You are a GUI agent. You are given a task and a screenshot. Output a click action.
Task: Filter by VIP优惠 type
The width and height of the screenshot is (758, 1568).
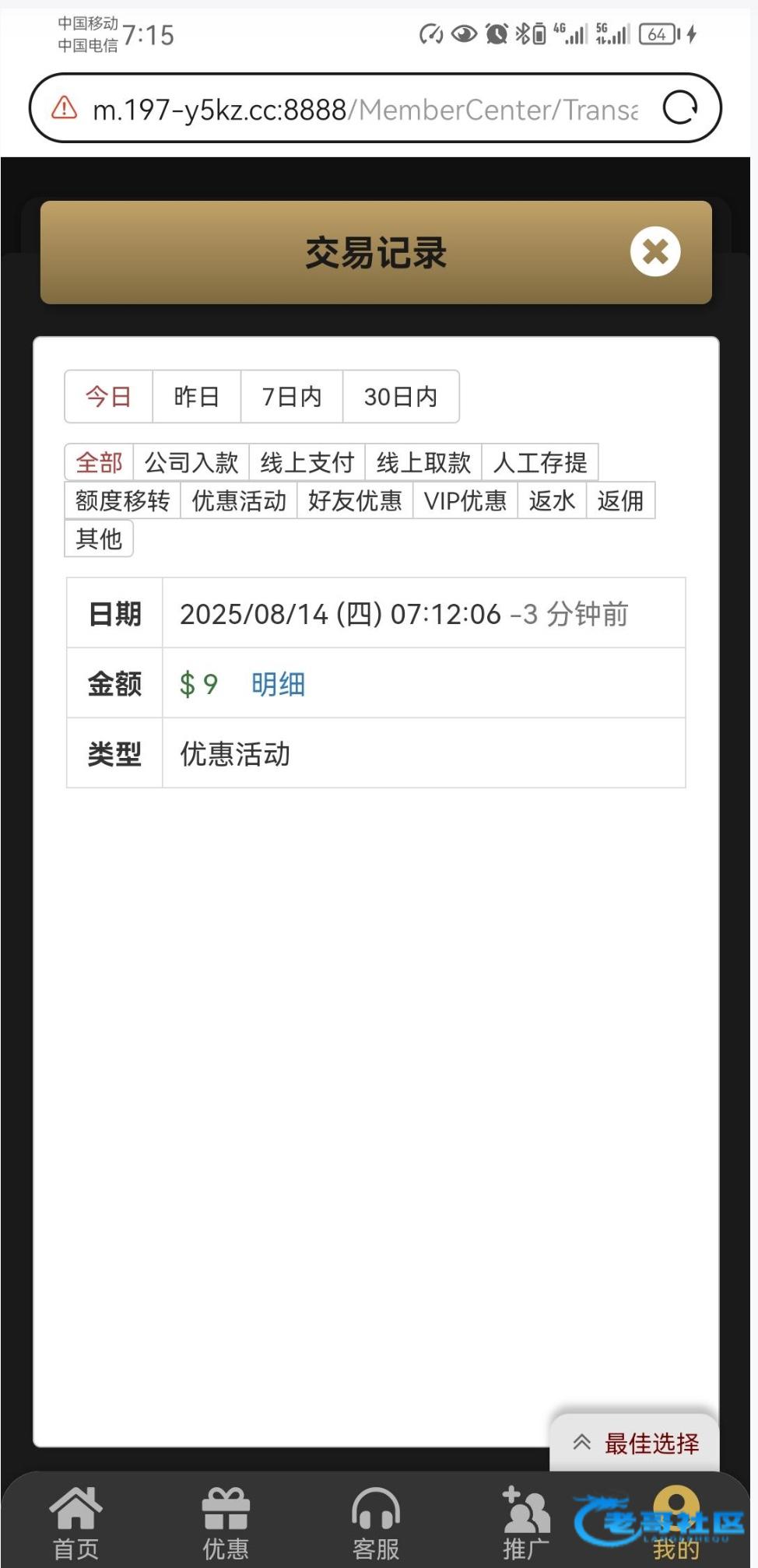465,500
